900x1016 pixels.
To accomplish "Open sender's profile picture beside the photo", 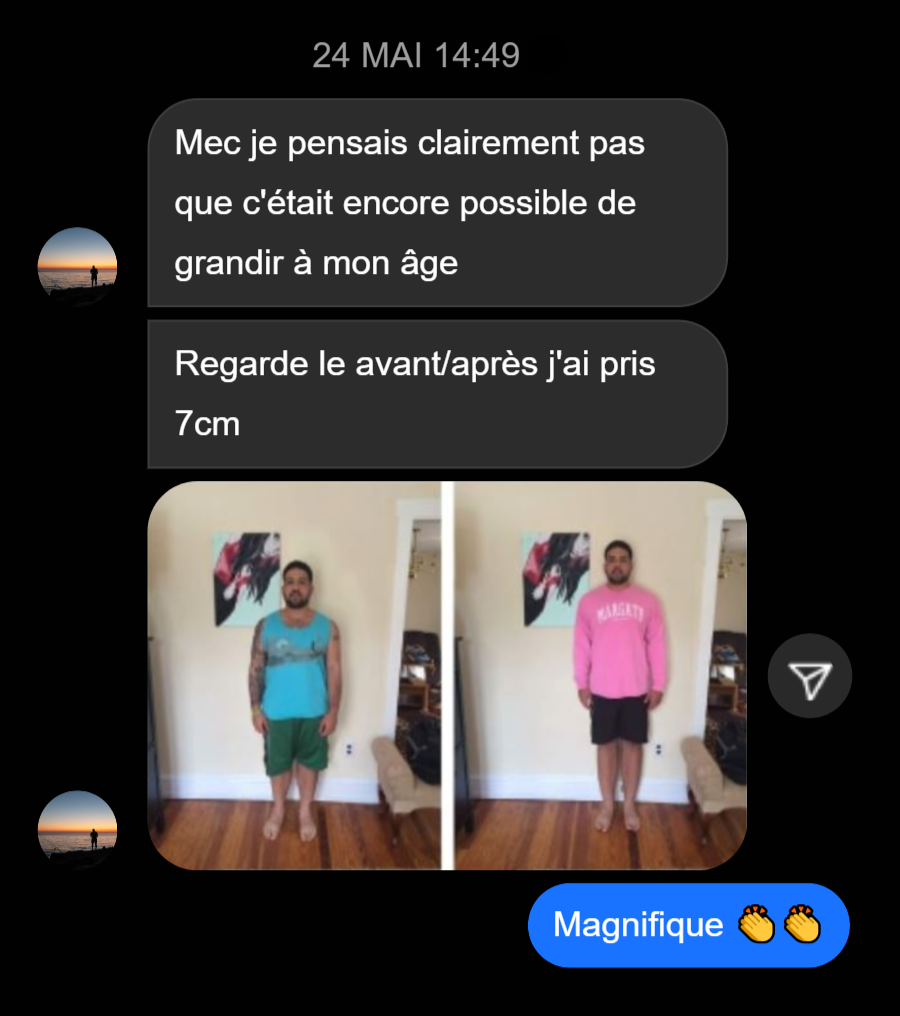I will tap(77, 829).
